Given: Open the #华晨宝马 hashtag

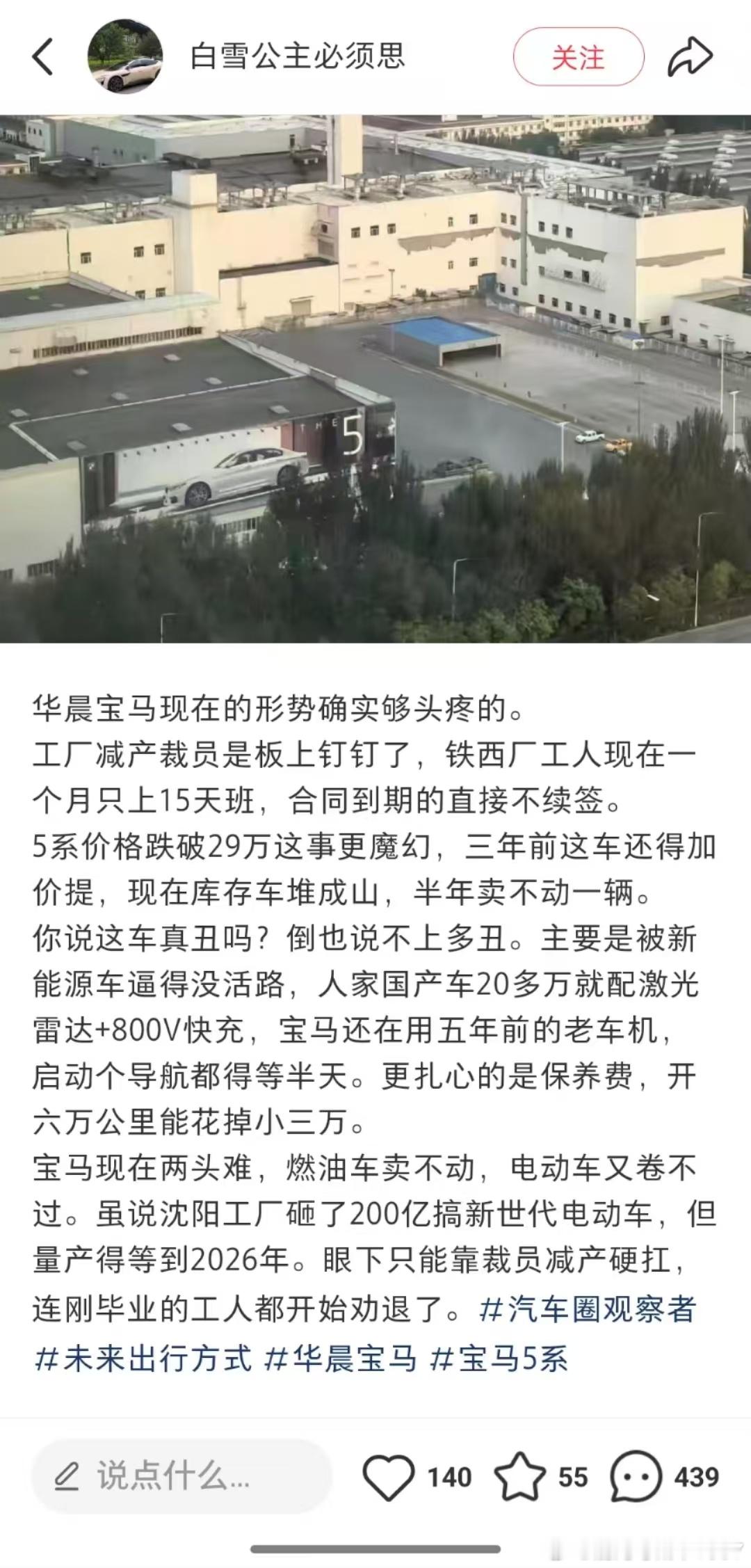Looking at the screenshot, I should [x=341, y=1357].
